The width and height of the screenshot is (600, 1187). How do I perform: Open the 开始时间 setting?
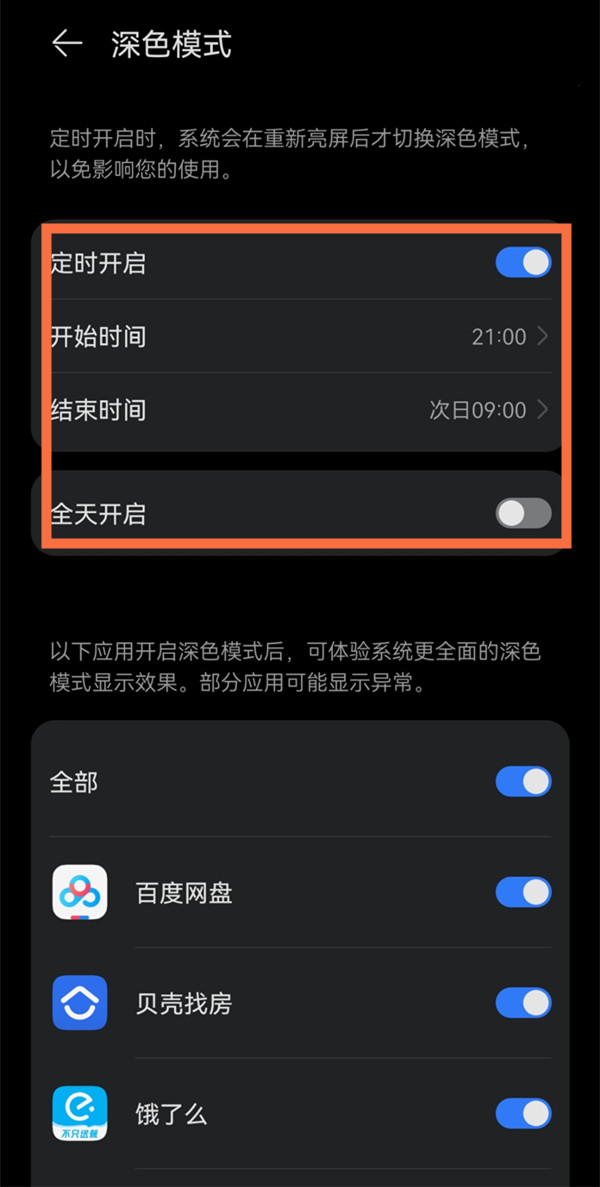[300, 337]
